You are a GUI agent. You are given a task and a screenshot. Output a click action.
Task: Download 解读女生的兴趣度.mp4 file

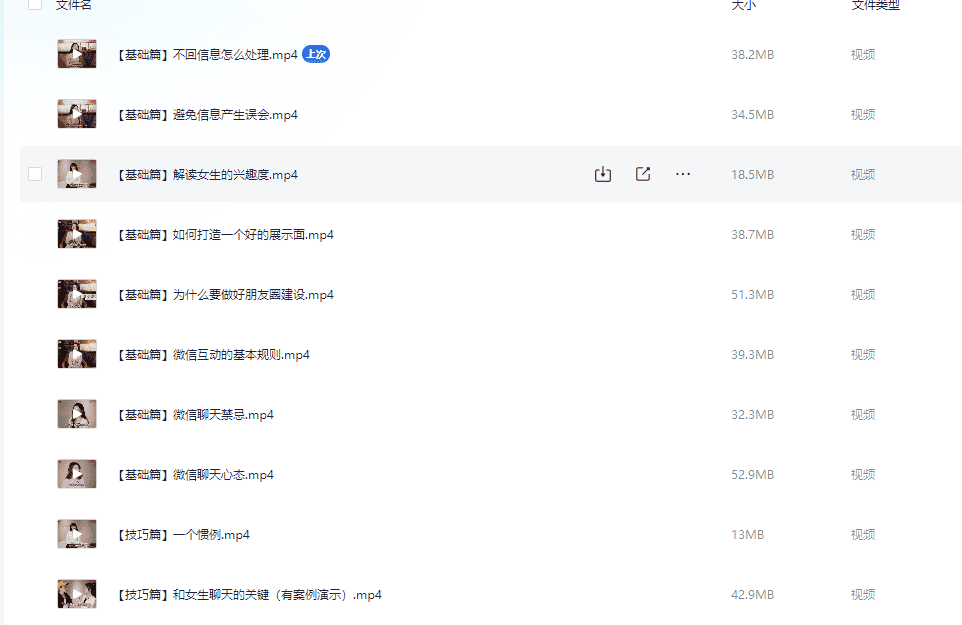[603, 174]
